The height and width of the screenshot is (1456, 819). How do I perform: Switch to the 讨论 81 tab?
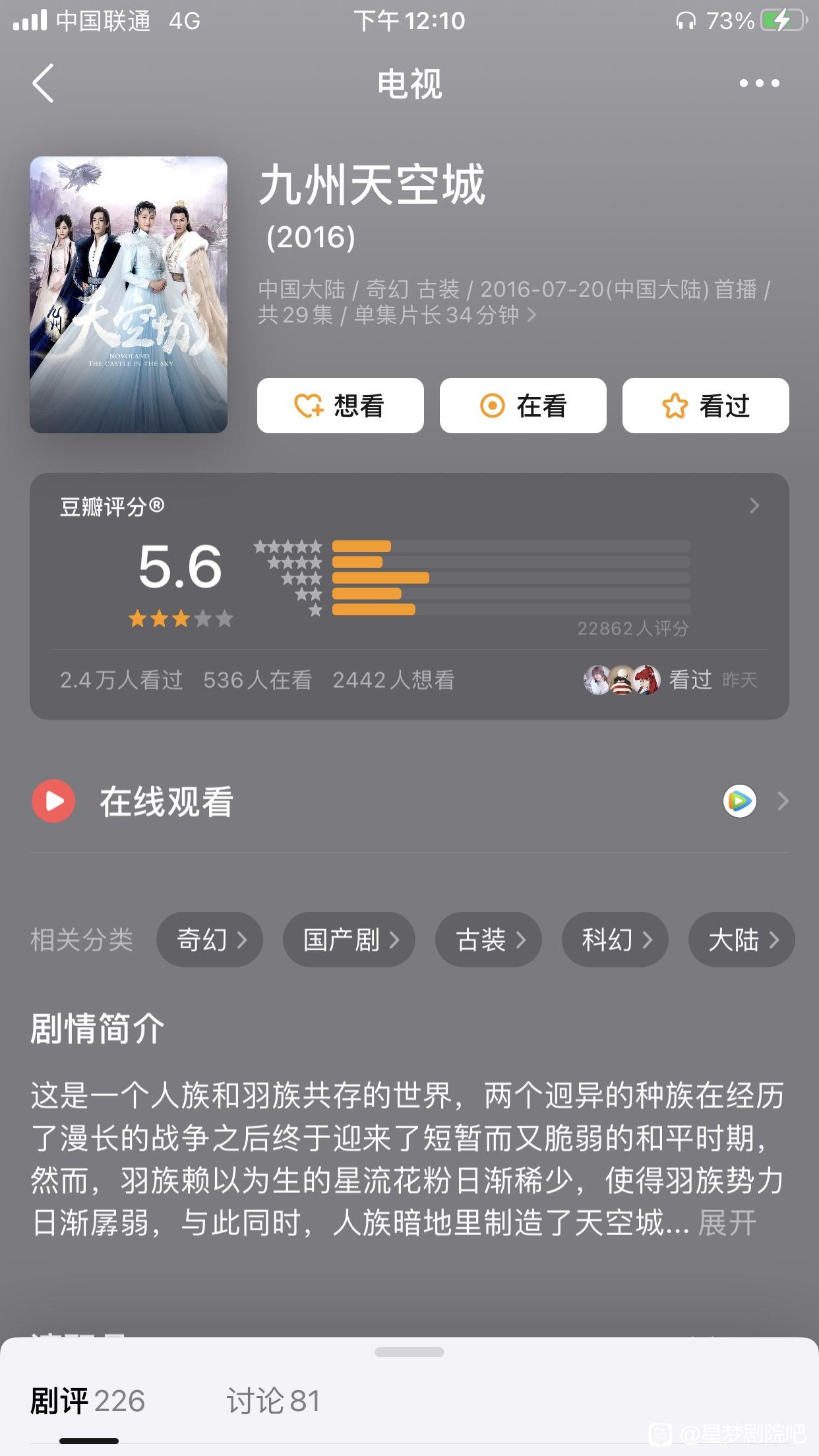(x=273, y=1401)
